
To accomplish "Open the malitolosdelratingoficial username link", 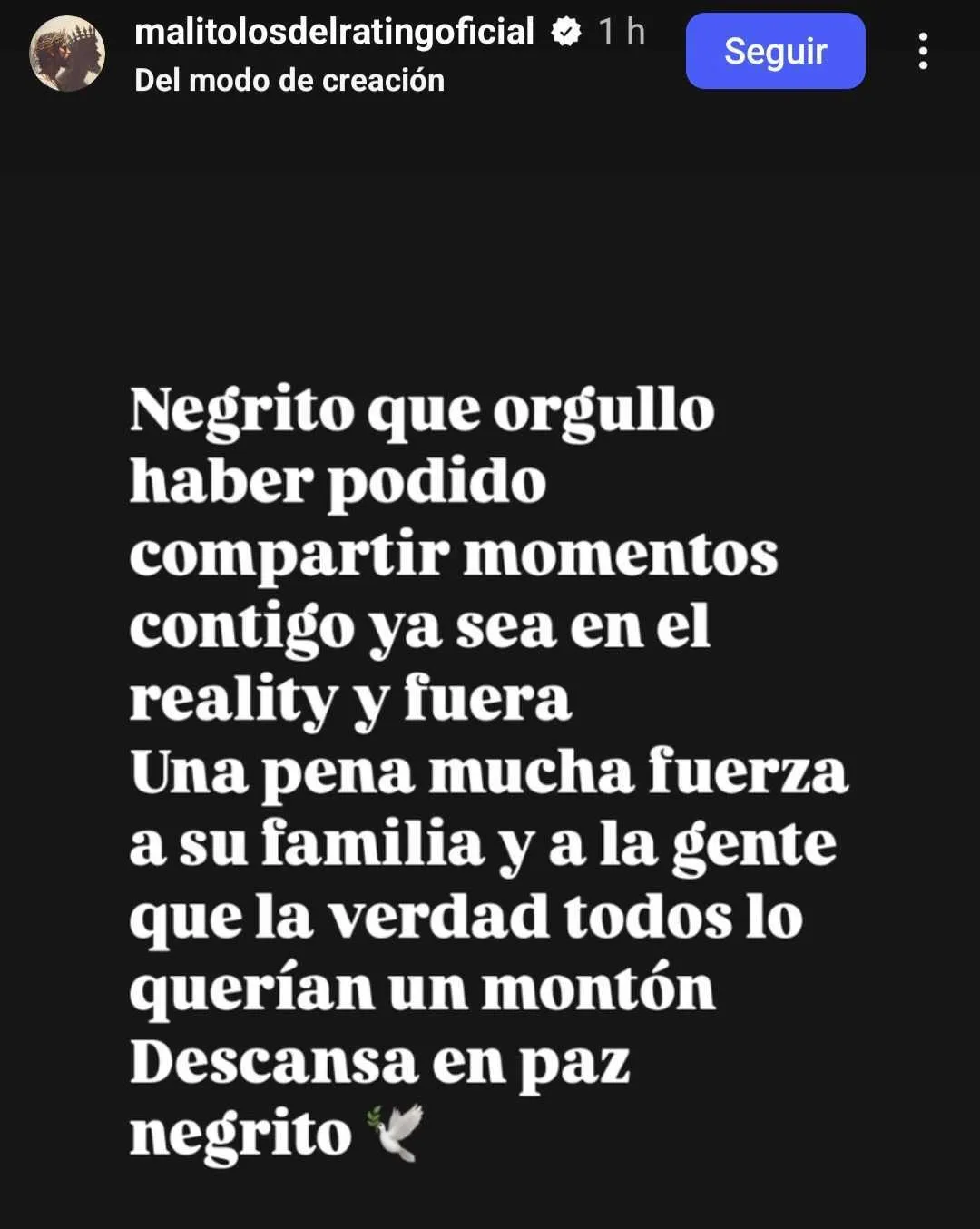I will tap(334, 32).
